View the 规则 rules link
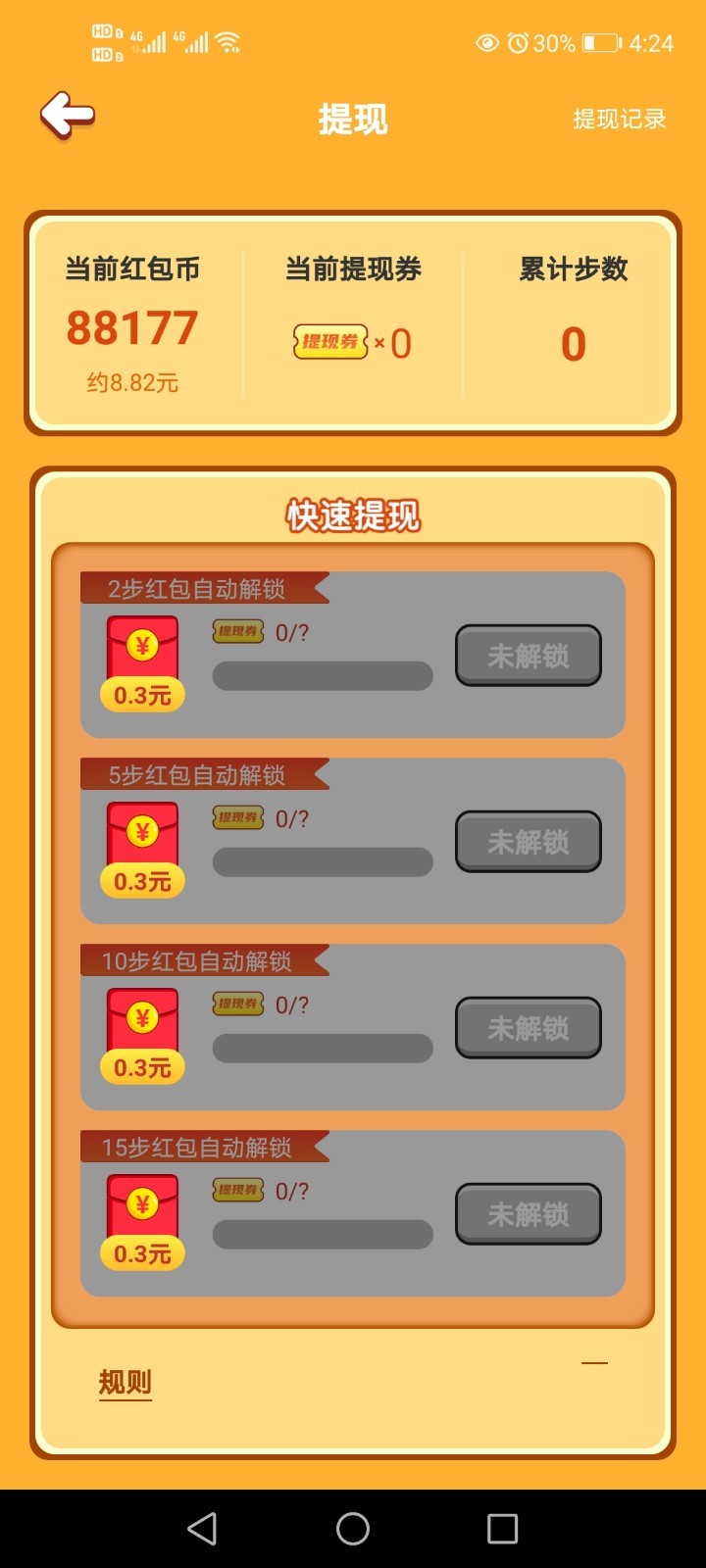Screen dimensions: 706x1568 tap(125, 1382)
